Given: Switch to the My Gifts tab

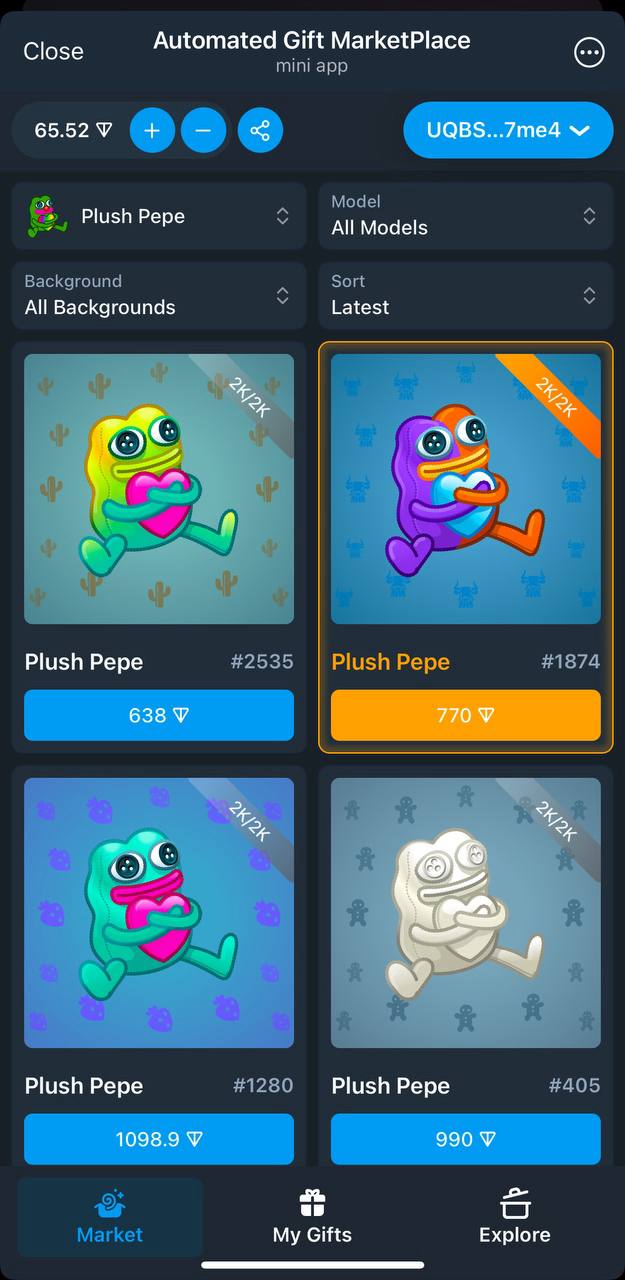Looking at the screenshot, I should pyautogui.click(x=312, y=1217).
